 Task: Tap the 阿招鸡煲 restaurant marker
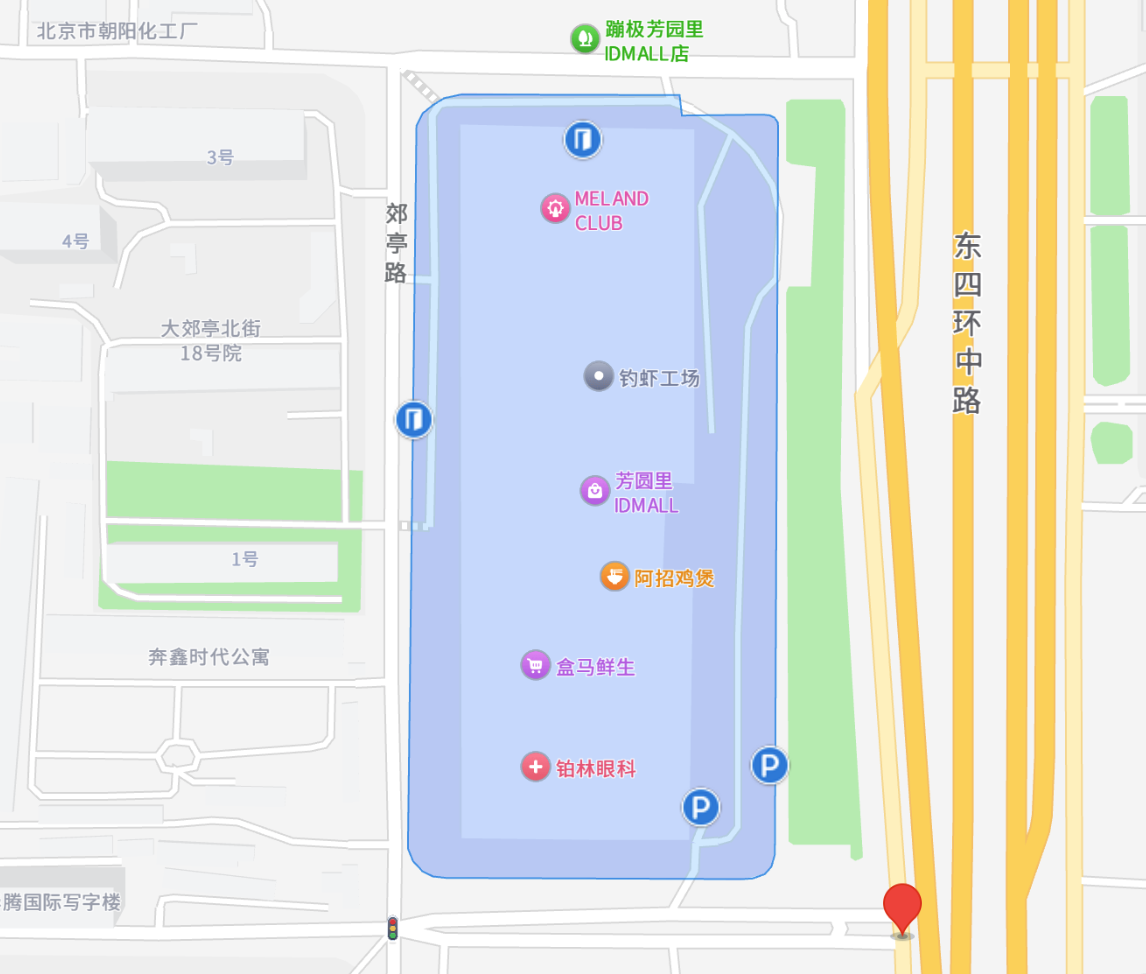click(615, 577)
